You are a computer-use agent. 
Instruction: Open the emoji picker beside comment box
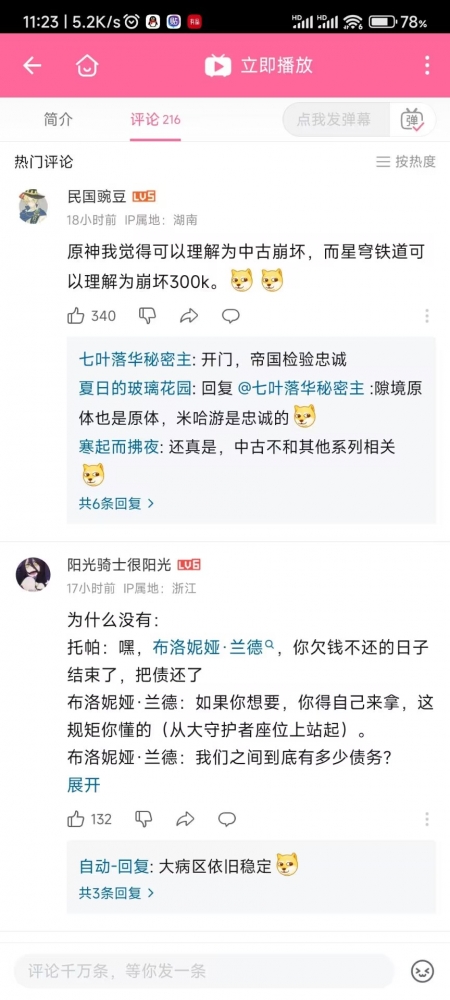(x=422, y=971)
